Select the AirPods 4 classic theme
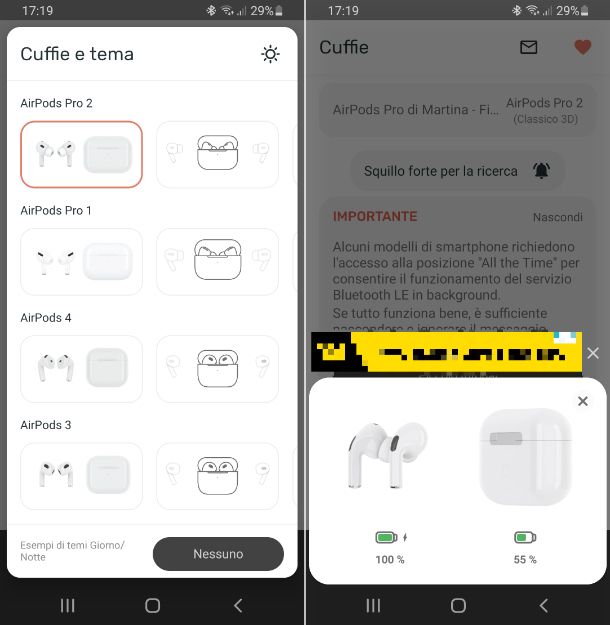Image resolution: width=610 pixels, height=625 pixels. [81, 368]
